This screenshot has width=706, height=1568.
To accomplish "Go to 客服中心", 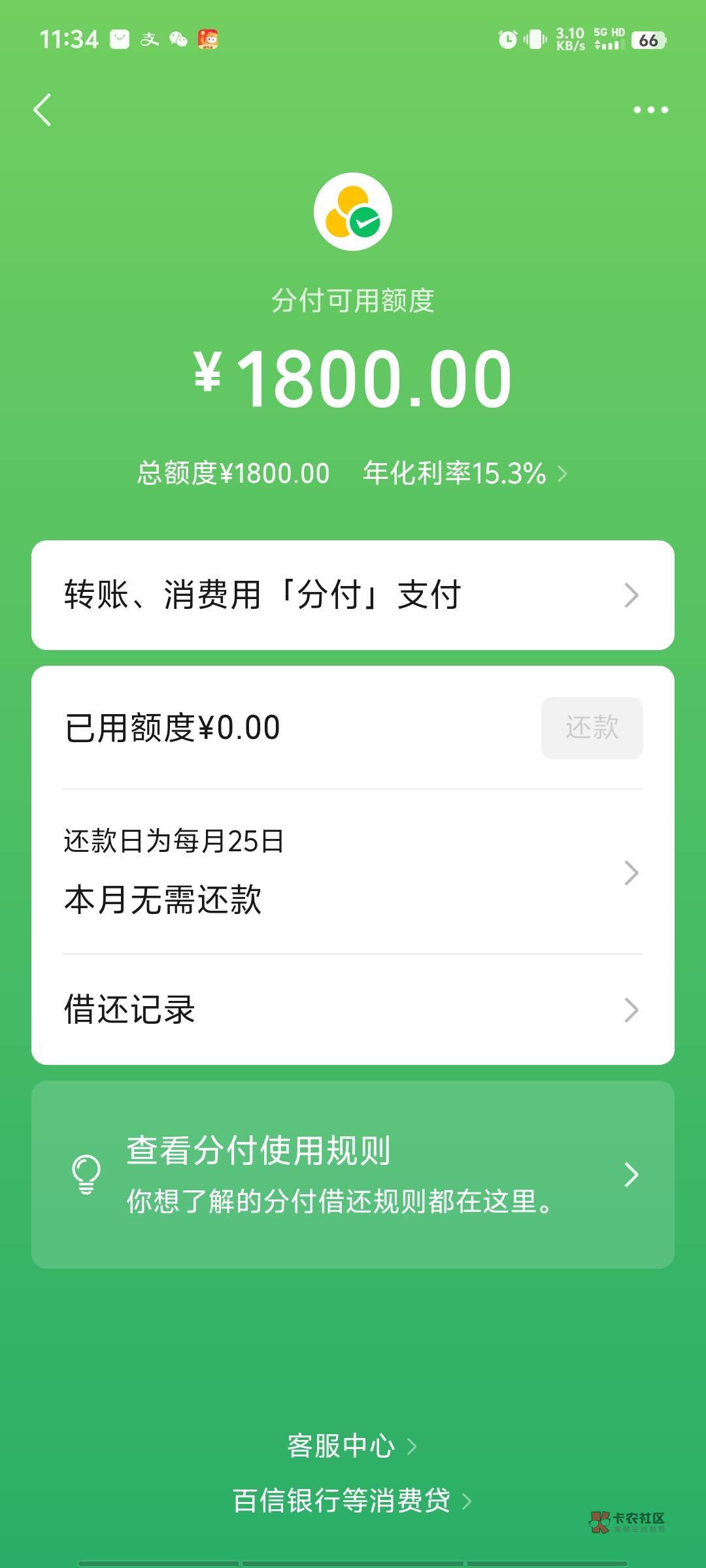I will (x=352, y=1446).
